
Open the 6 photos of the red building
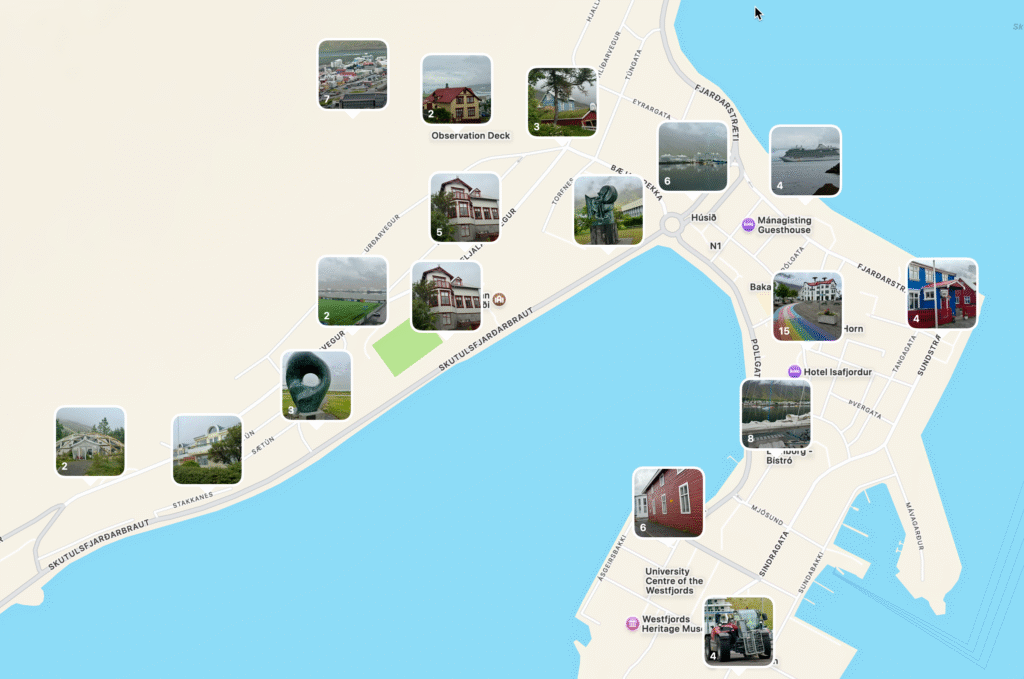point(668,502)
